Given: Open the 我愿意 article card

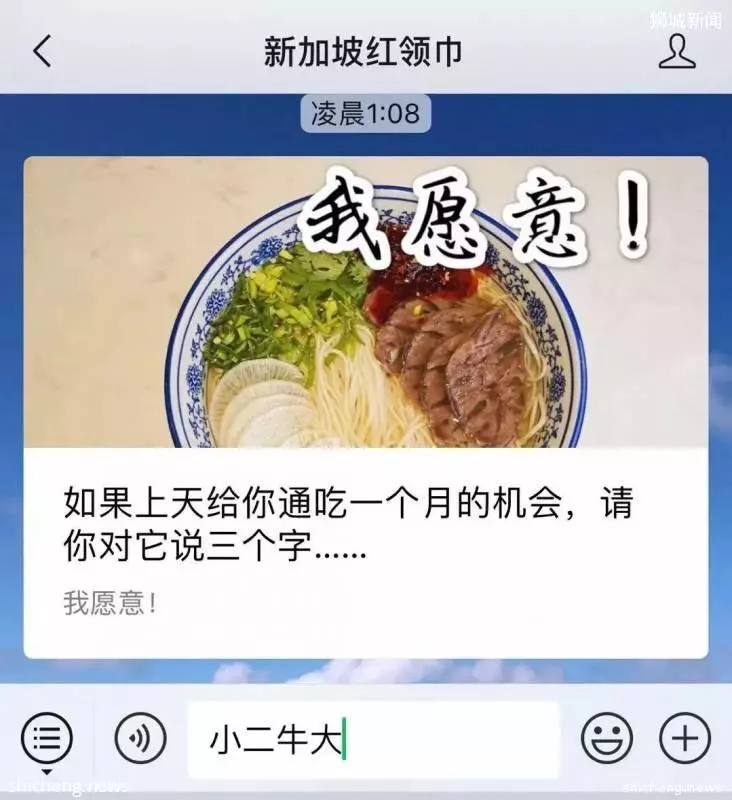Looking at the screenshot, I should coord(365,407).
